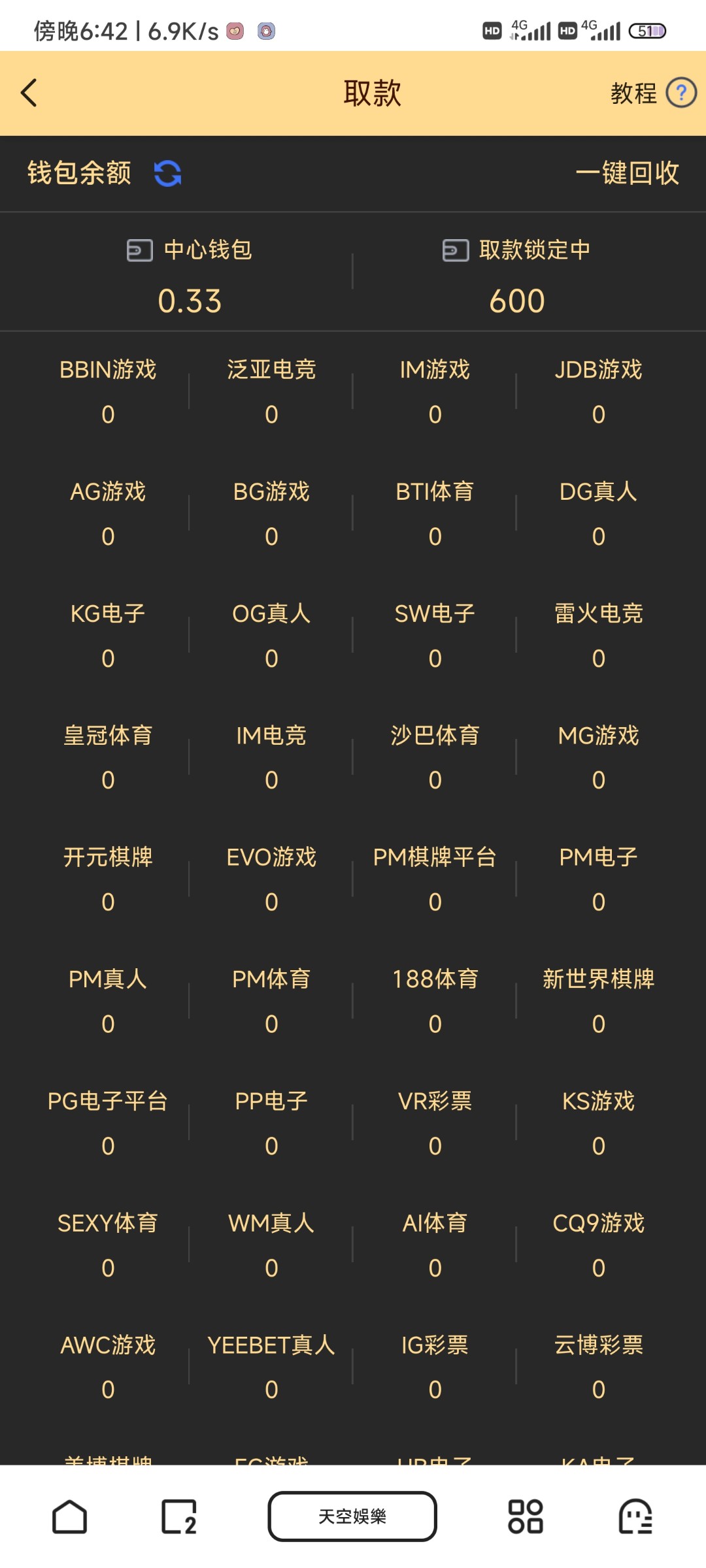The height and width of the screenshot is (1568, 706).
Task: Open the home icon in bottom navigation
Action: 71,1518
